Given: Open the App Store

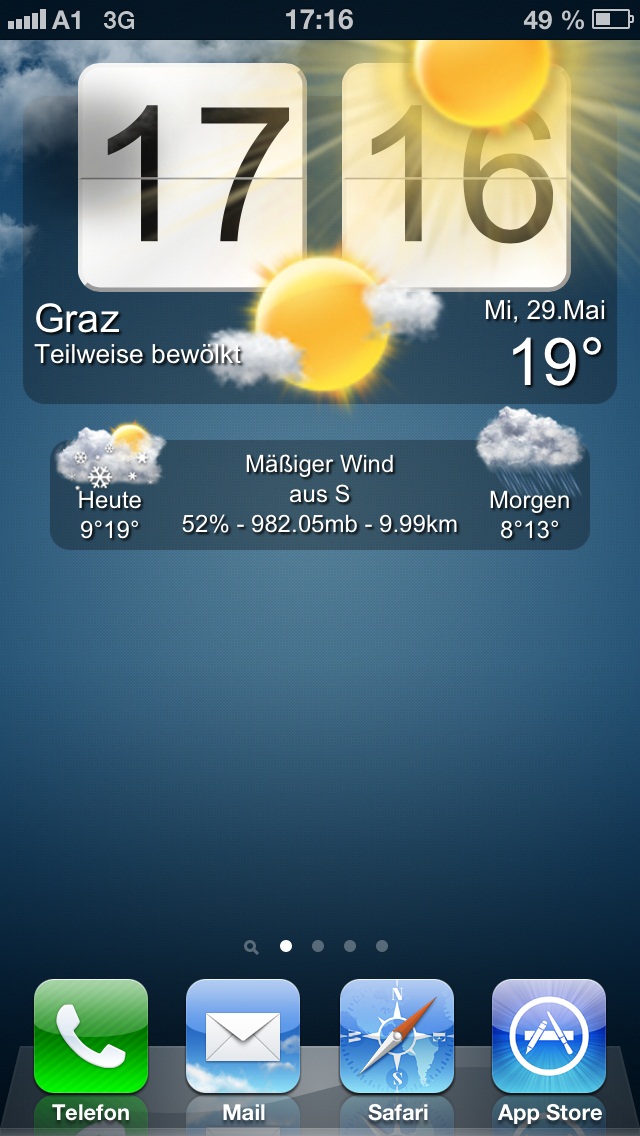Looking at the screenshot, I should click(x=549, y=1036).
